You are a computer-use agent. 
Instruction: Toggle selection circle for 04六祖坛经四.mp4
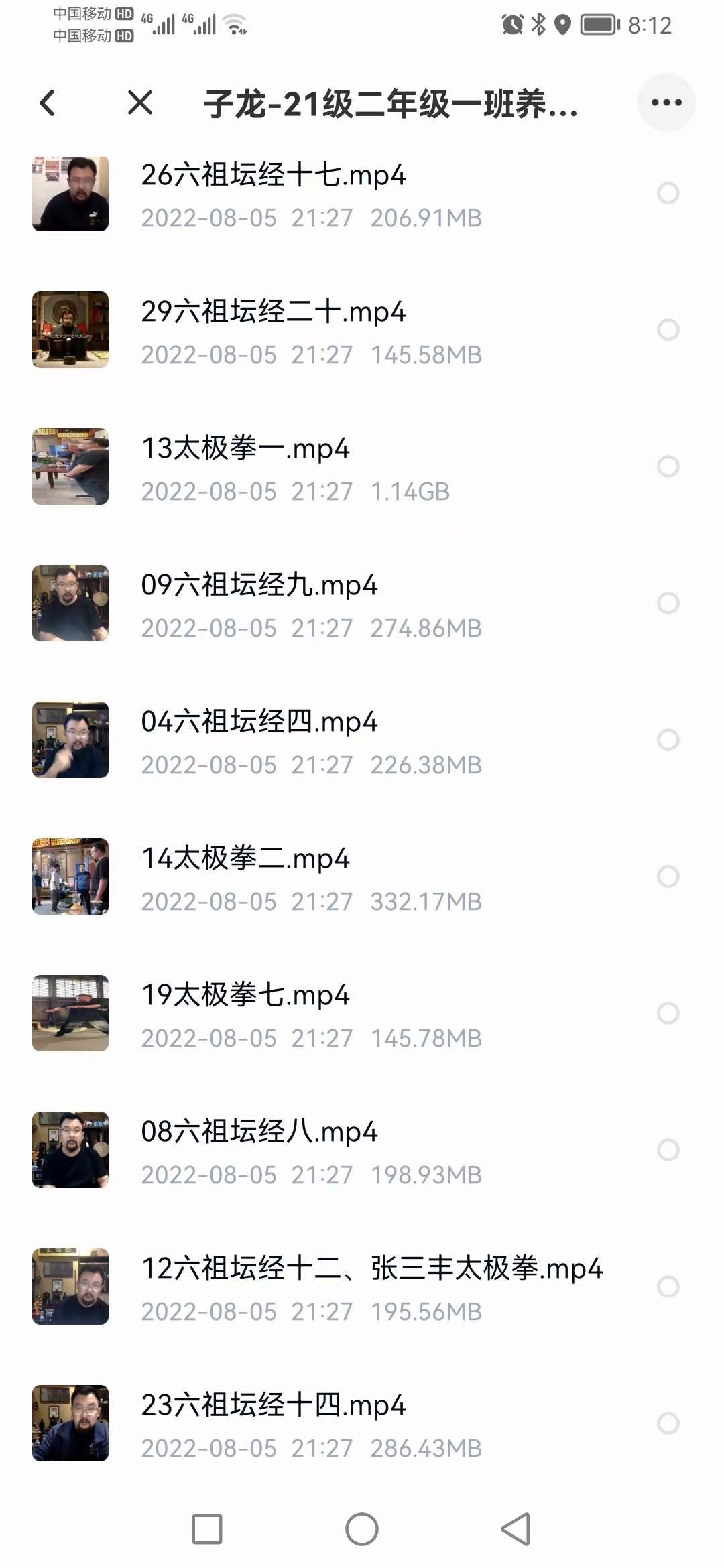click(x=666, y=740)
